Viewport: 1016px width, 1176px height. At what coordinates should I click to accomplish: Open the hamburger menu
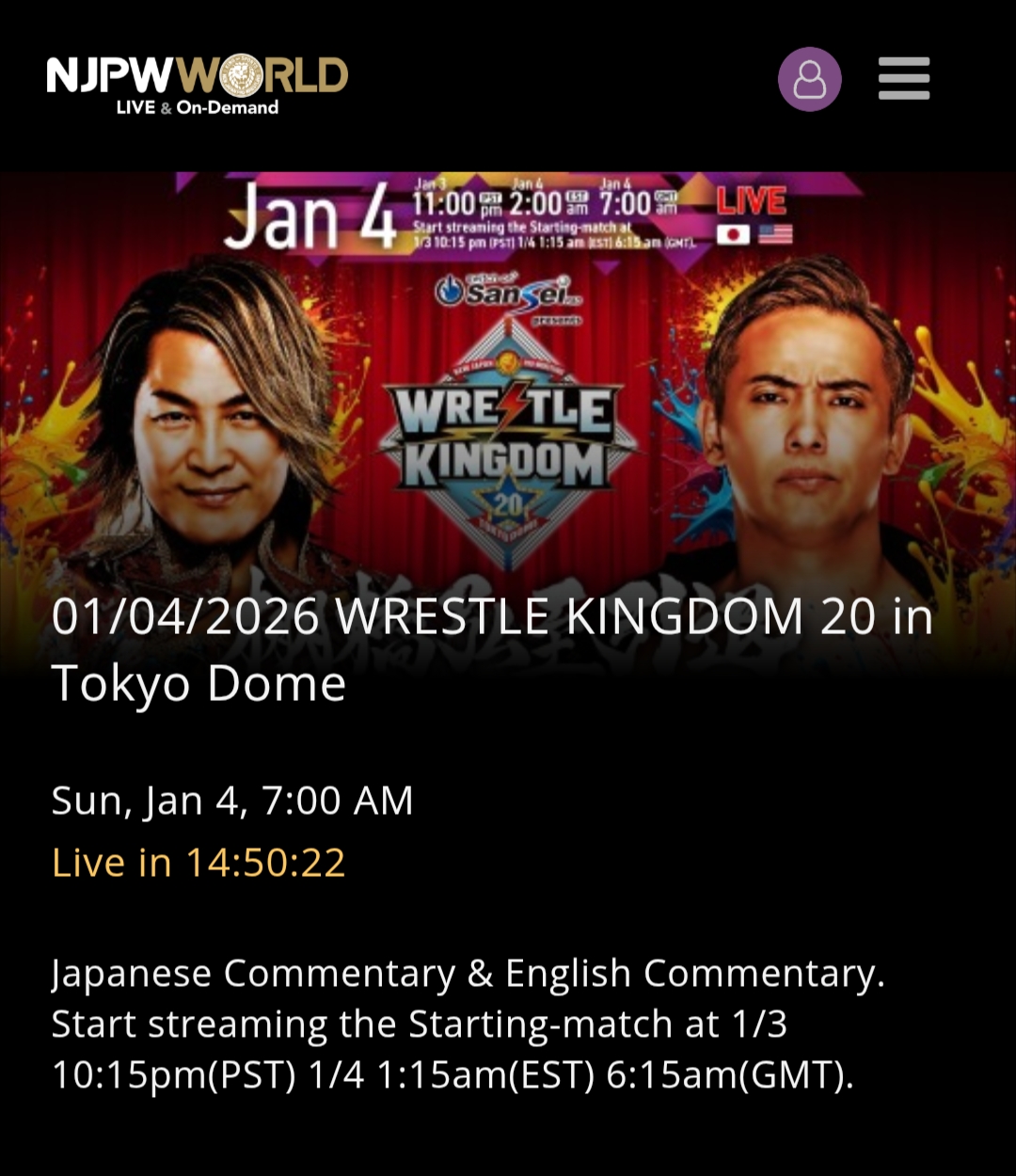pyautogui.click(x=904, y=79)
